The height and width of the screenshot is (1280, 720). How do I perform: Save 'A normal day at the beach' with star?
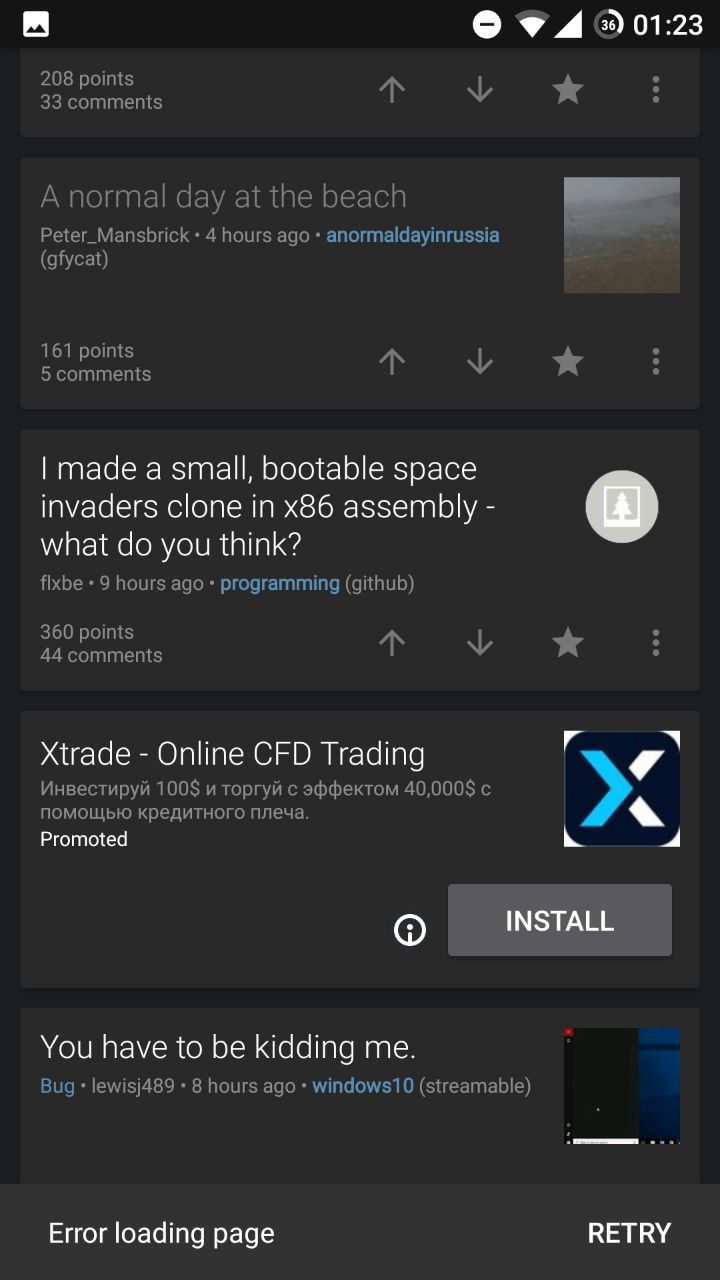[x=568, y=361]
